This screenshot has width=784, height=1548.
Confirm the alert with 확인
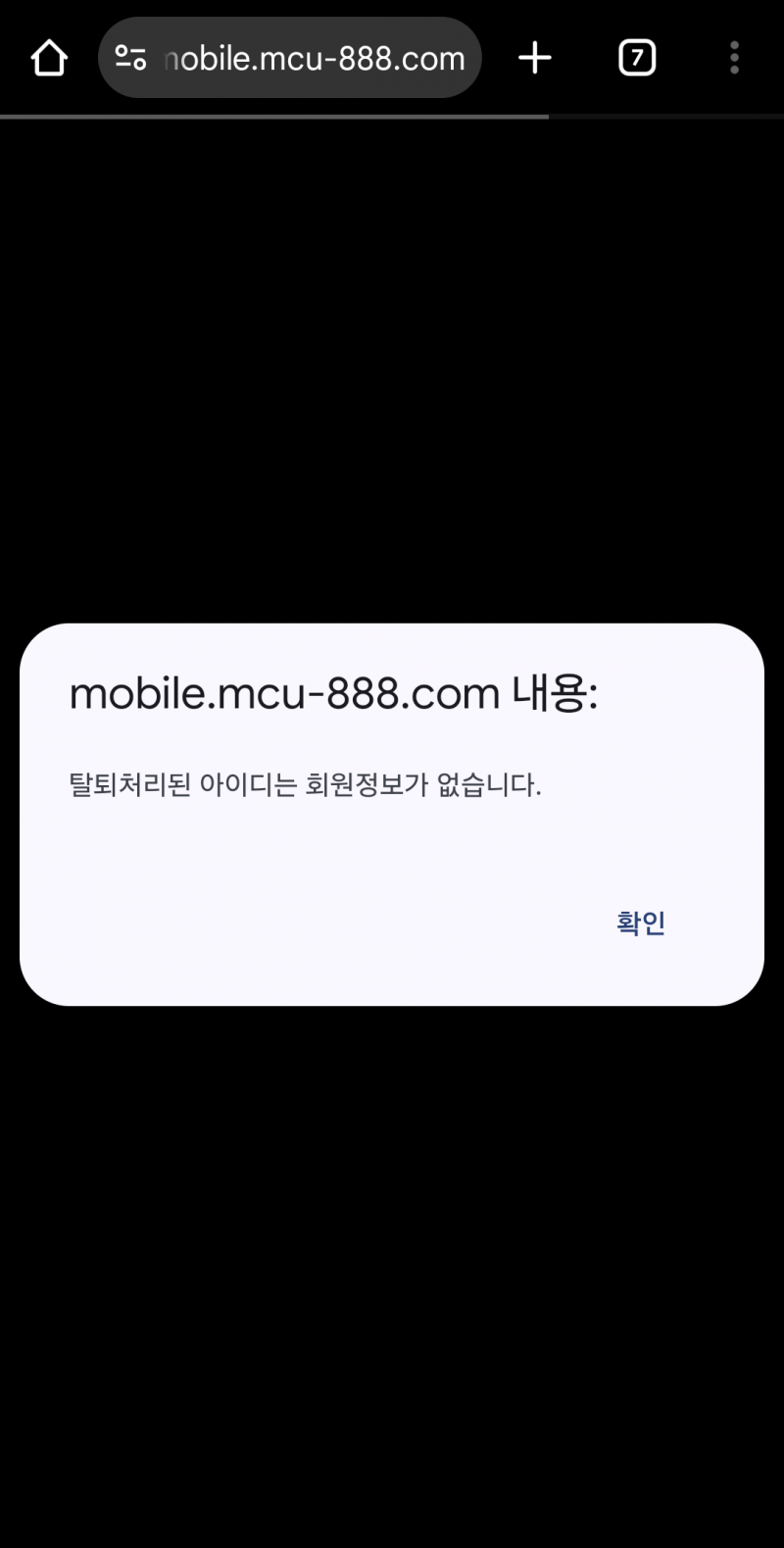click(x=641, y=923)
